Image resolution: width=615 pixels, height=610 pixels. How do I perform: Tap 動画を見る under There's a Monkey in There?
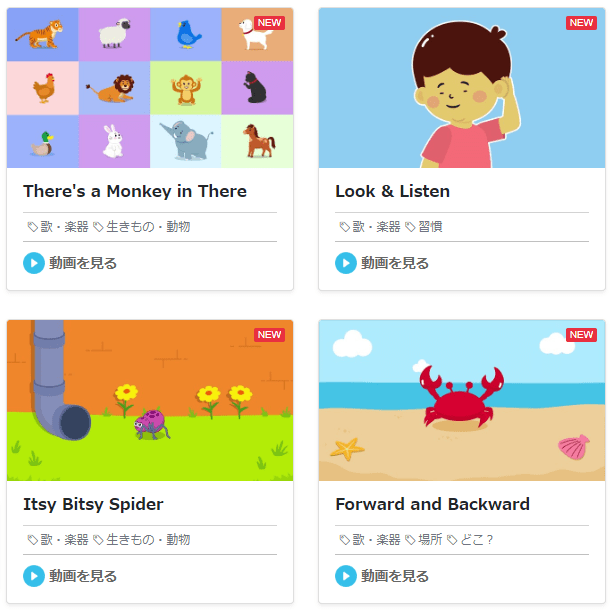pos(71,263)
